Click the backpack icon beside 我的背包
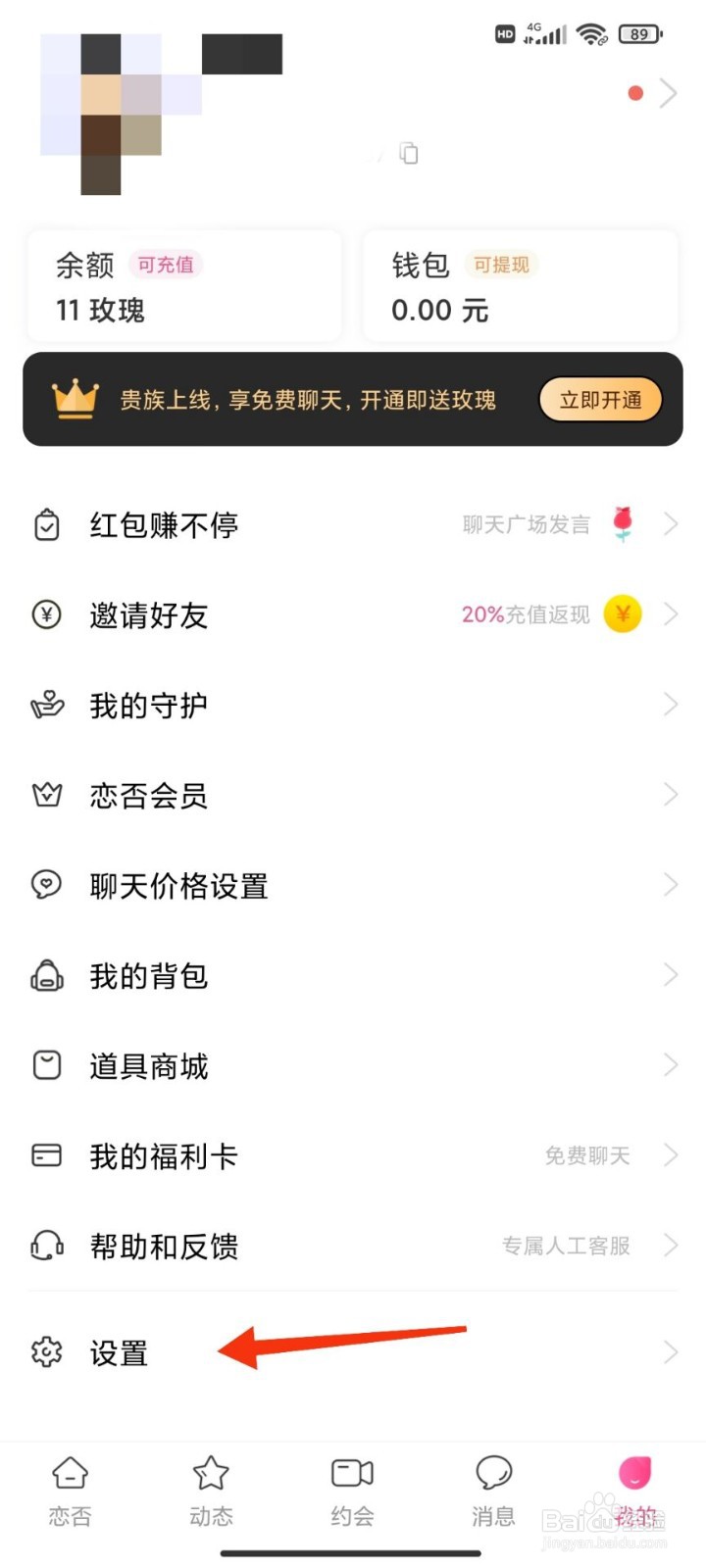This screenshot has width=706, height=1568. tap(45, 975)
